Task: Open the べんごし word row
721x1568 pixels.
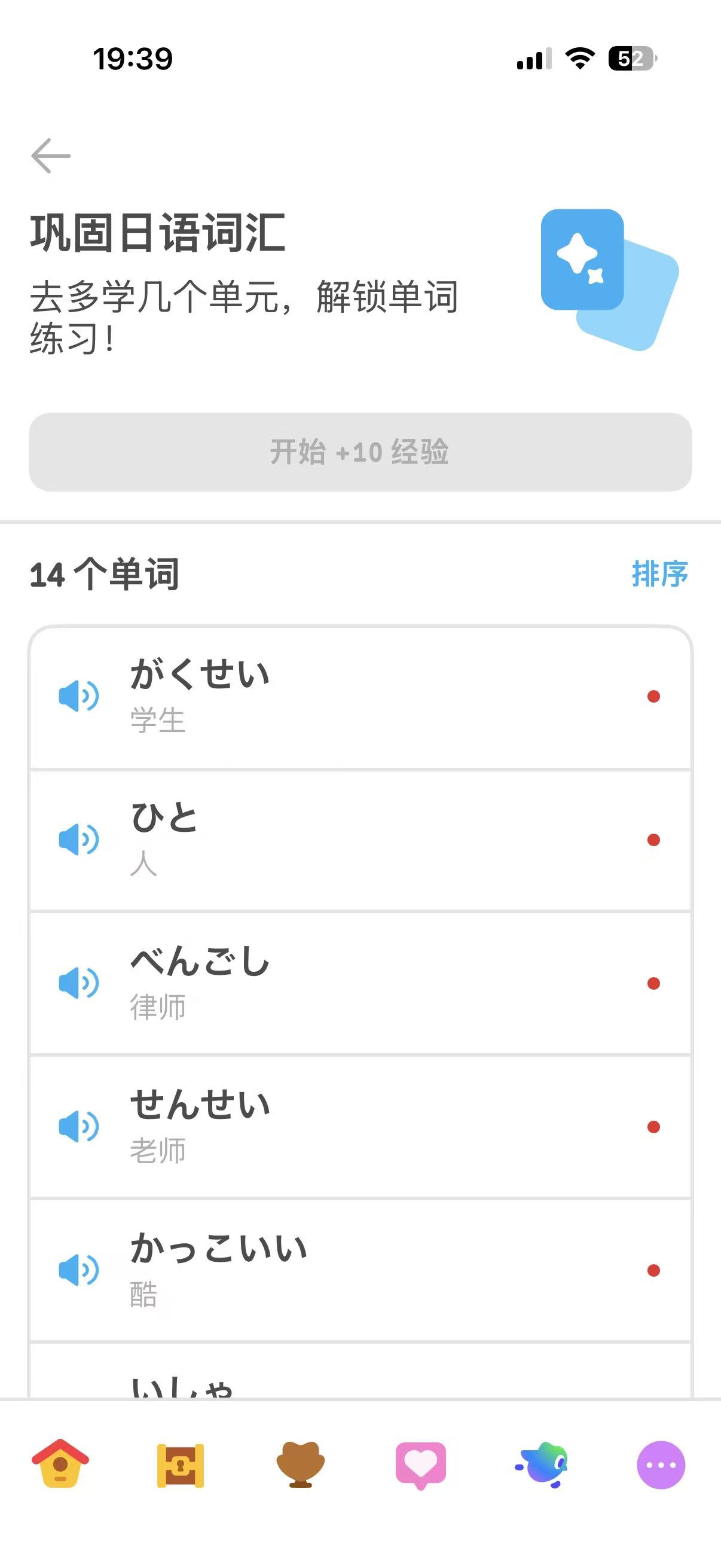Action: tap(360, 984)
